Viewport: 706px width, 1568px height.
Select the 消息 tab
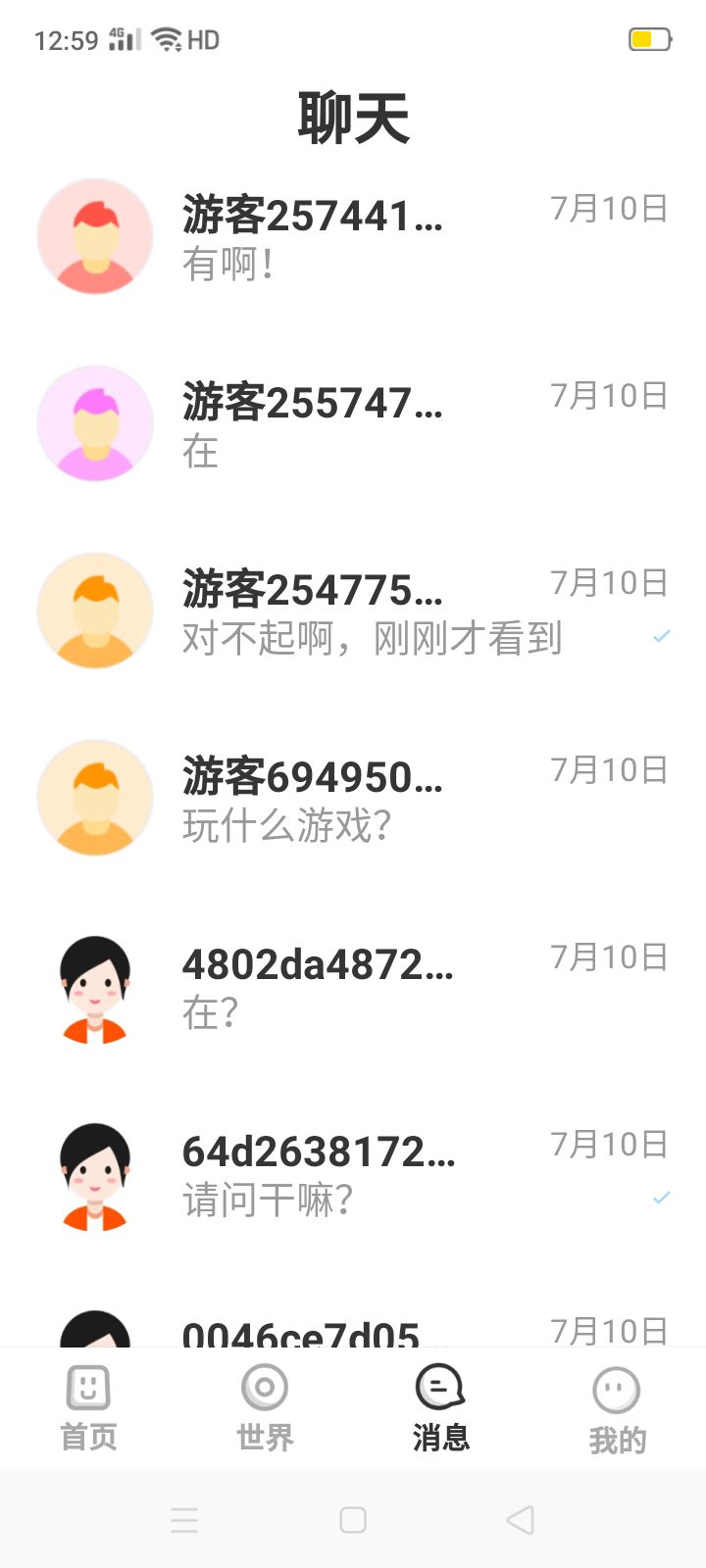click(441, 1408)
